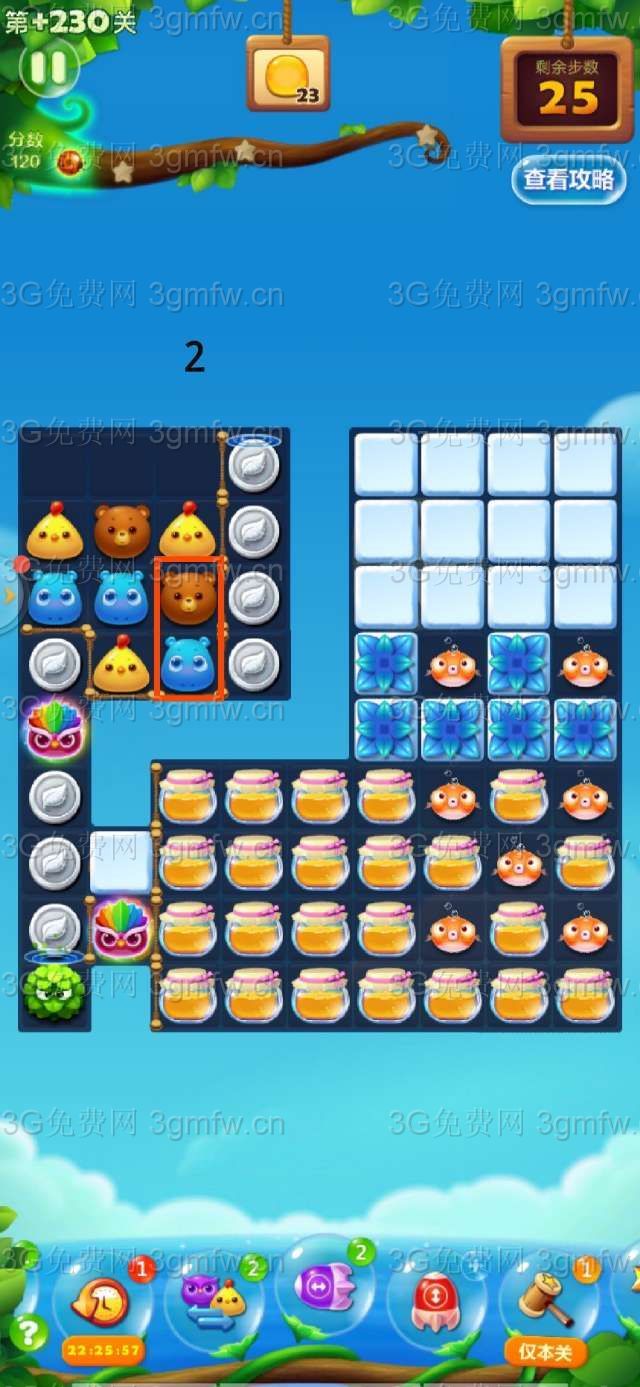The width and height of the screenshot is (640, 1387).
Task: Select the green spiky monster piece
Action: click(x=54, y=991)
